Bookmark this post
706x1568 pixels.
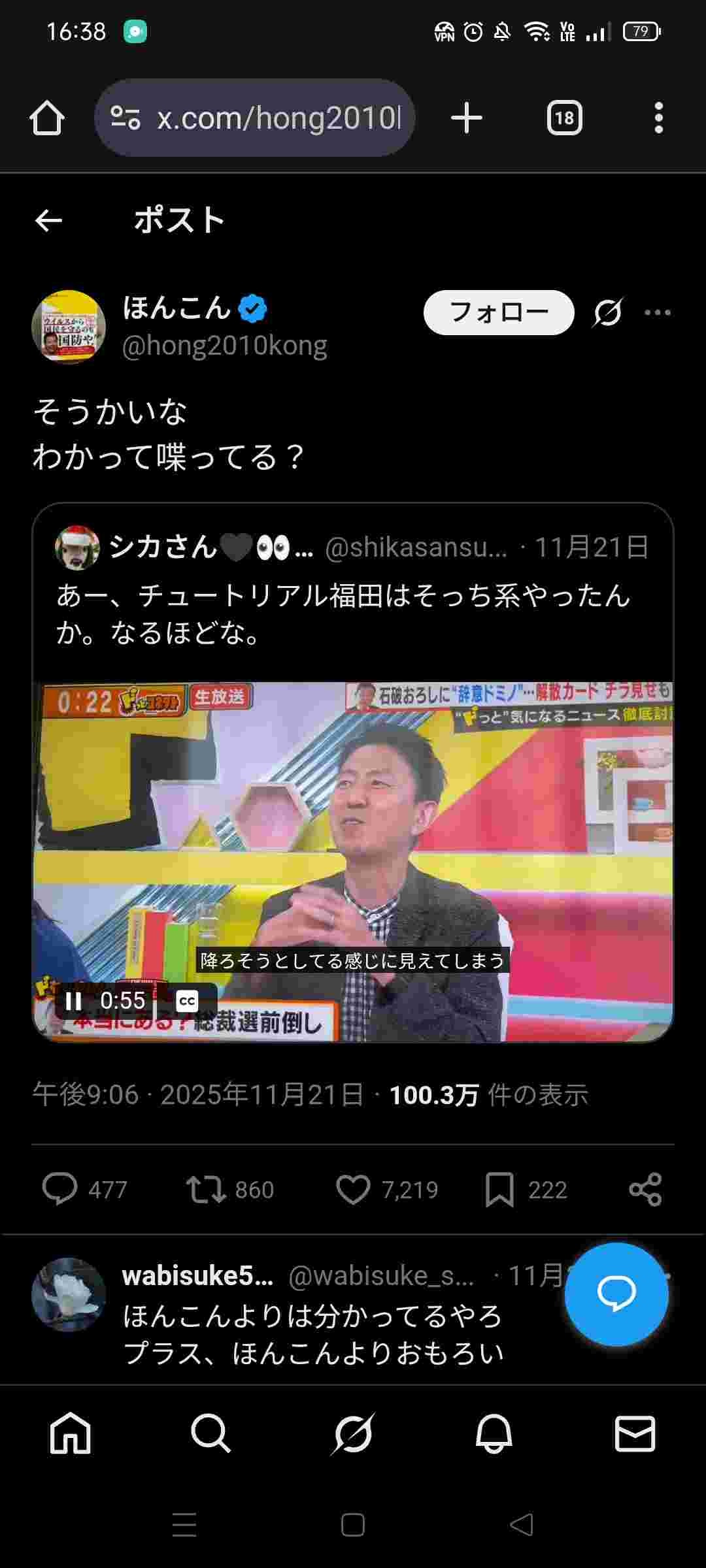pyautogui.click(x=499, y=1189)
